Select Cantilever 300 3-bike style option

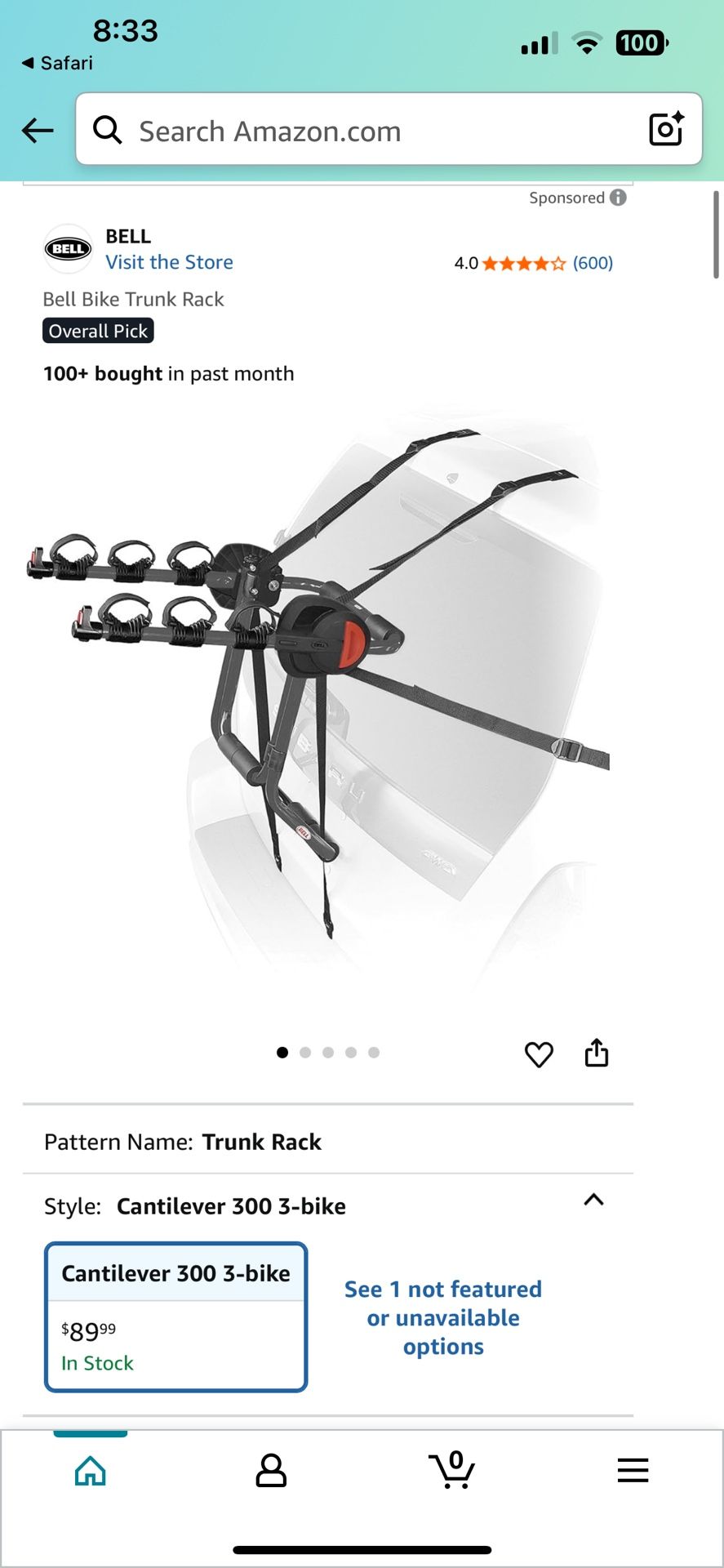tap(175, 1316)
